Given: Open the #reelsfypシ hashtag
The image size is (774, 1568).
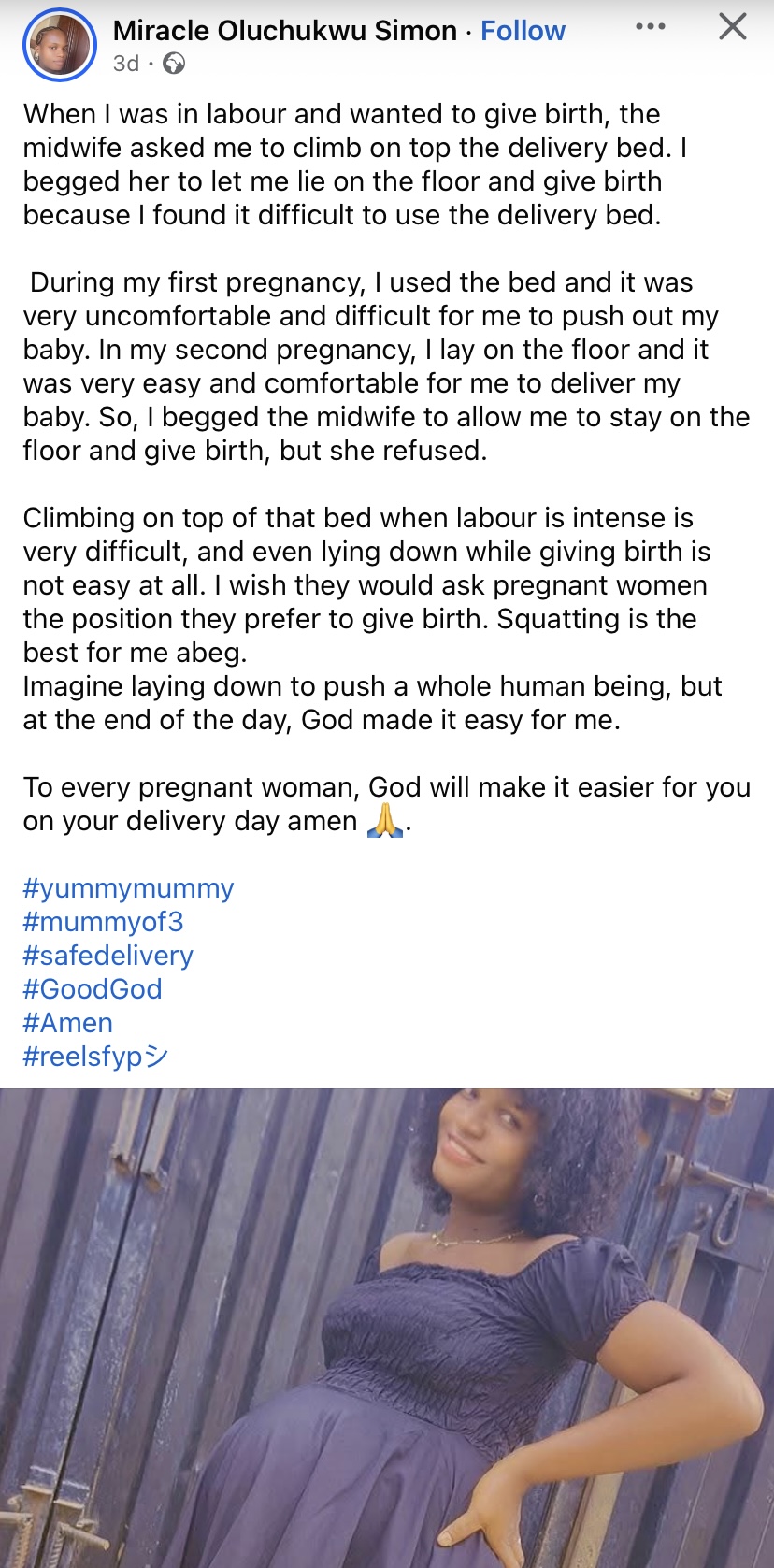Looking at the screenshot, I should tap(93, 1057).
